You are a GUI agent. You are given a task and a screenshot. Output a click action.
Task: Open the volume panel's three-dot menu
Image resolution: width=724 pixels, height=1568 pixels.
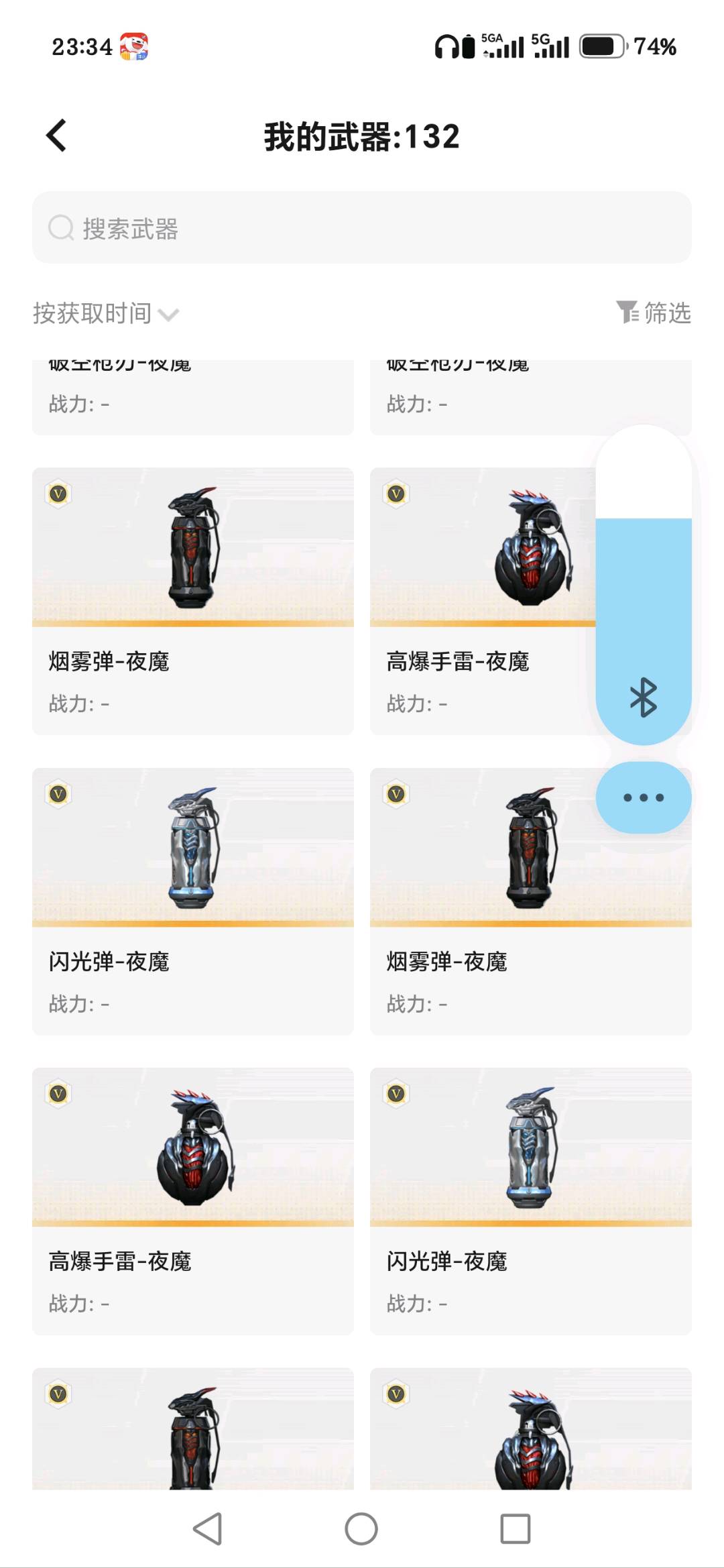[644, 797]
